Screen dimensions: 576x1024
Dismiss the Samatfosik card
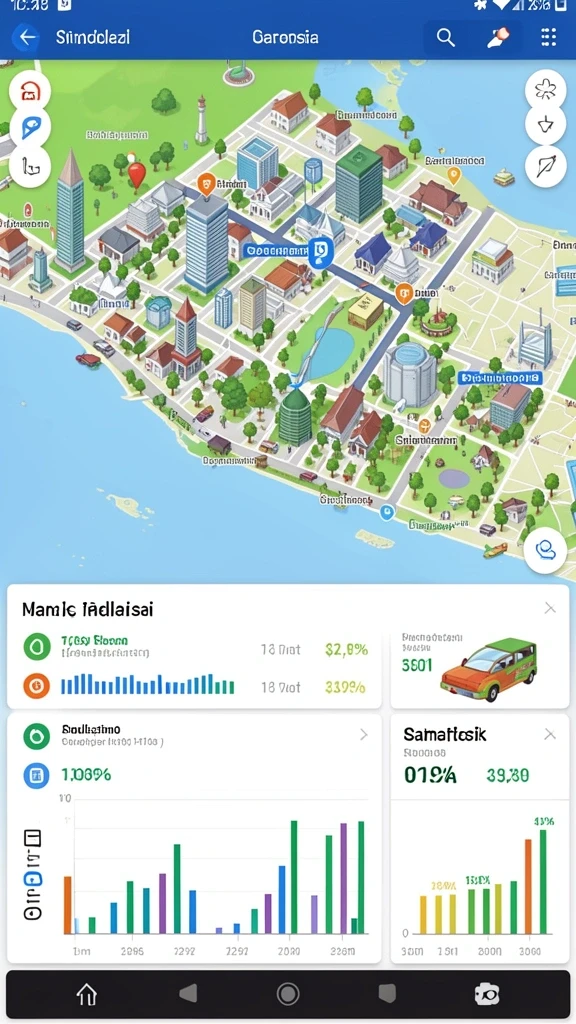550,735
